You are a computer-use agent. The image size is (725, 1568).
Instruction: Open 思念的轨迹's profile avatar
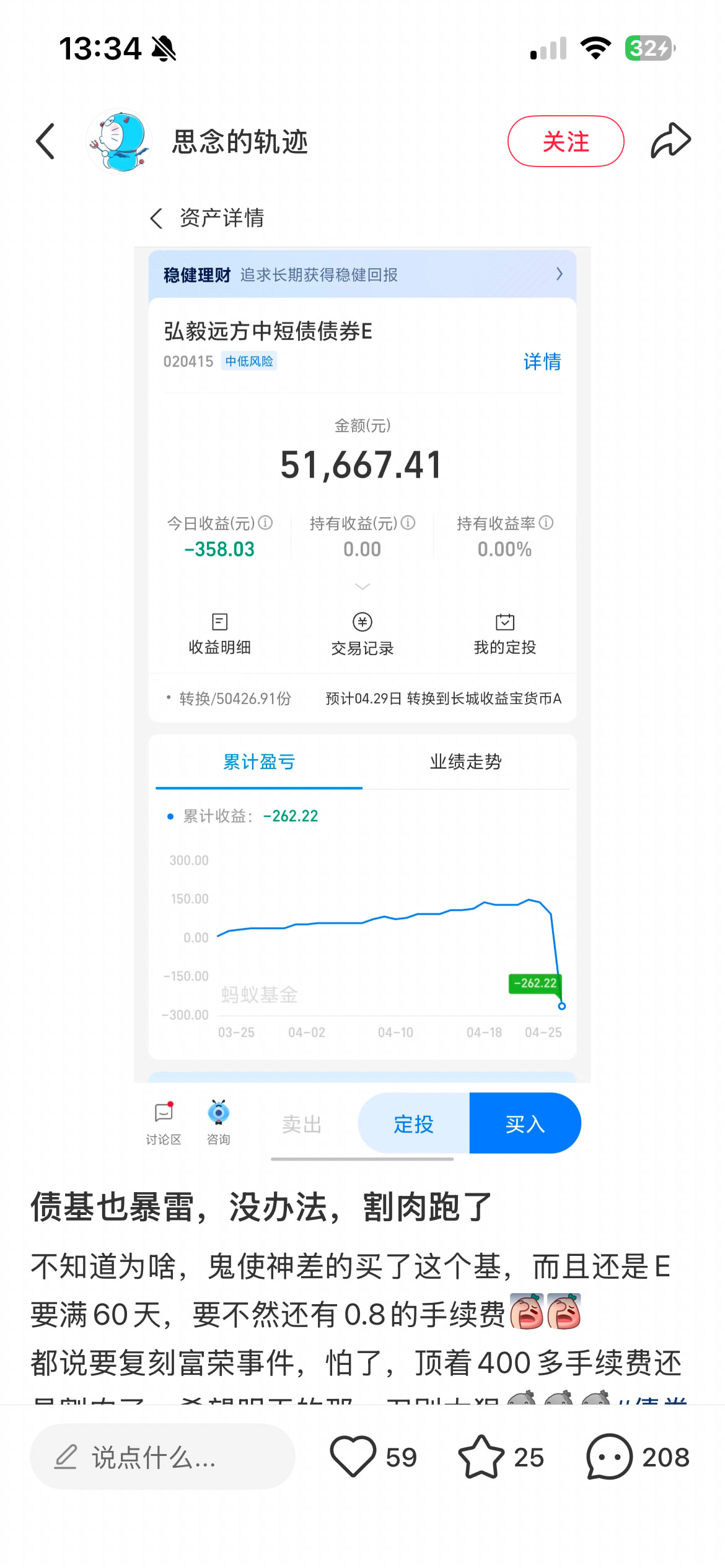[x=119, y=141]
